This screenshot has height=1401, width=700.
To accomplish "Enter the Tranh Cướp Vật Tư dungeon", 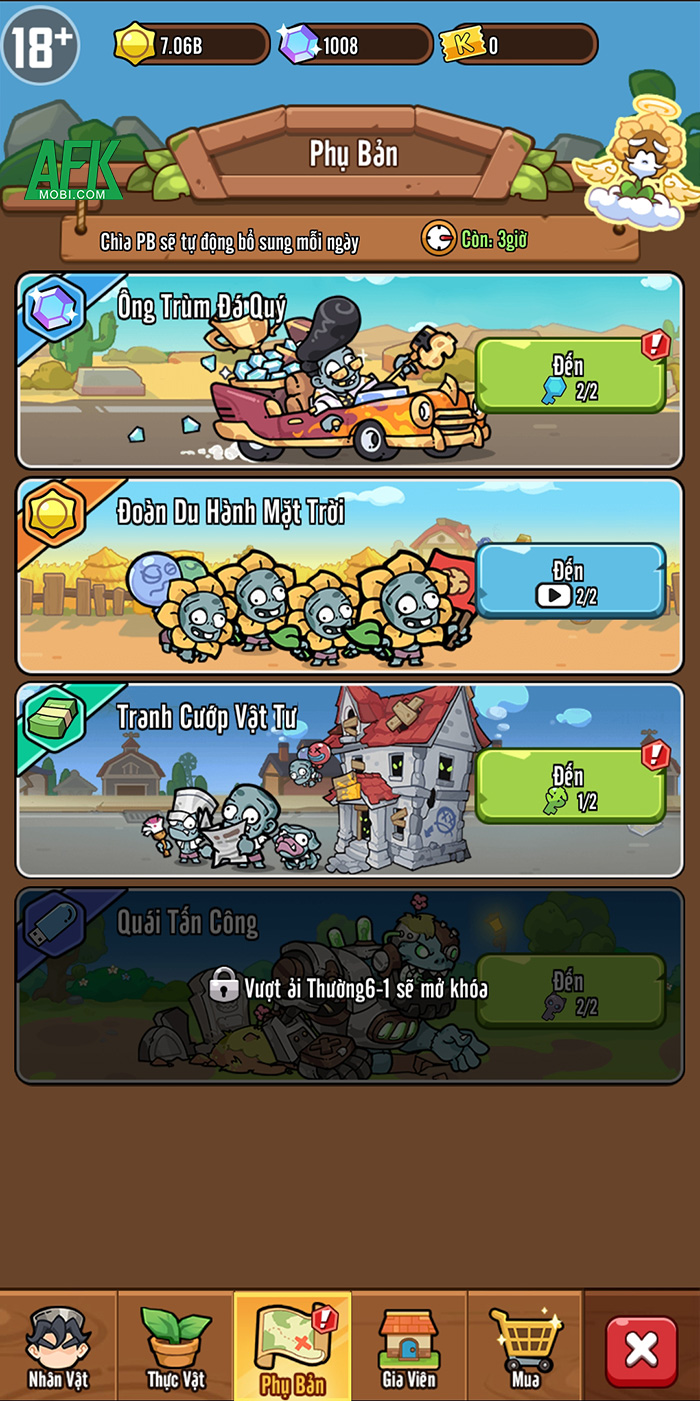I will click(570, 785).
